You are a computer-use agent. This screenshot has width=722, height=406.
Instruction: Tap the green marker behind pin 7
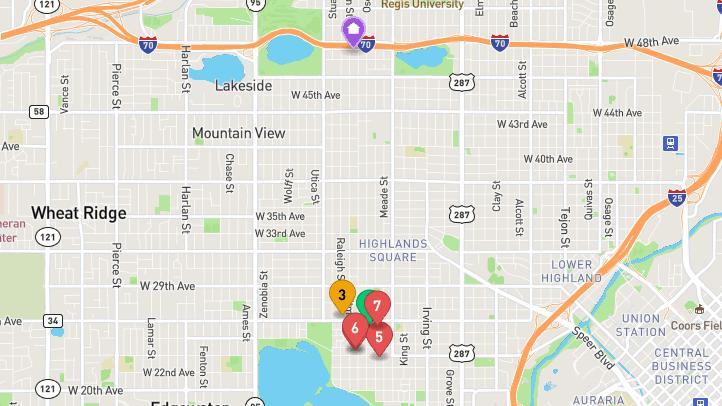click(362, 301)
